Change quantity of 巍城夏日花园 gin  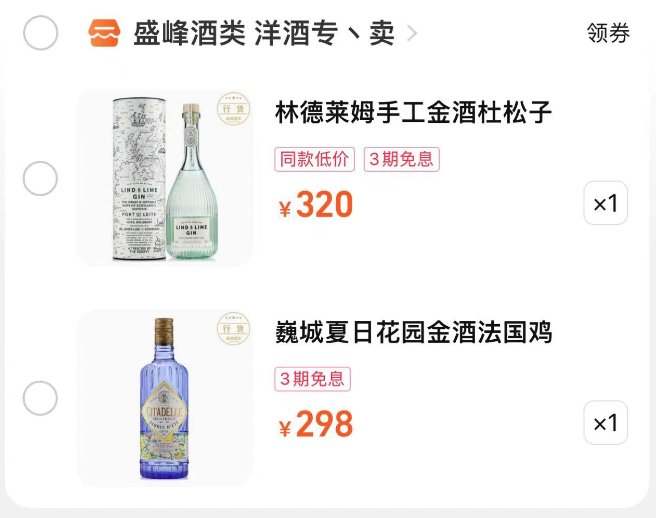click(x=605, y=423)
